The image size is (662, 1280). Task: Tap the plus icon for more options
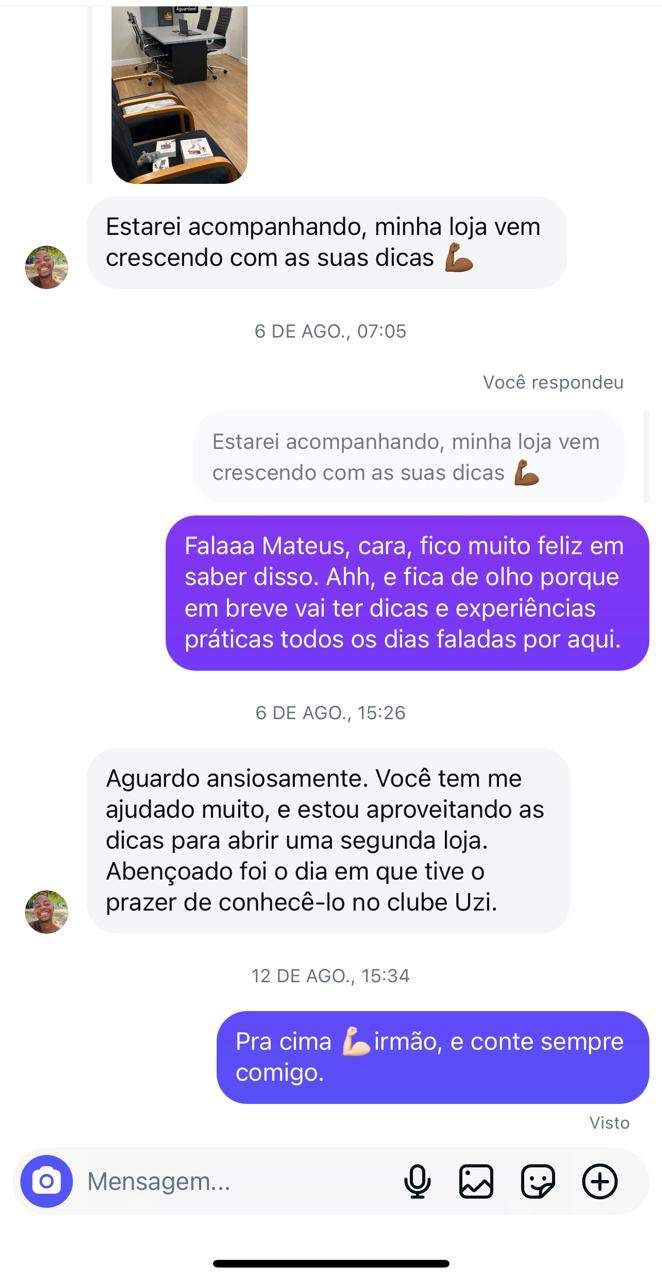600,1182
